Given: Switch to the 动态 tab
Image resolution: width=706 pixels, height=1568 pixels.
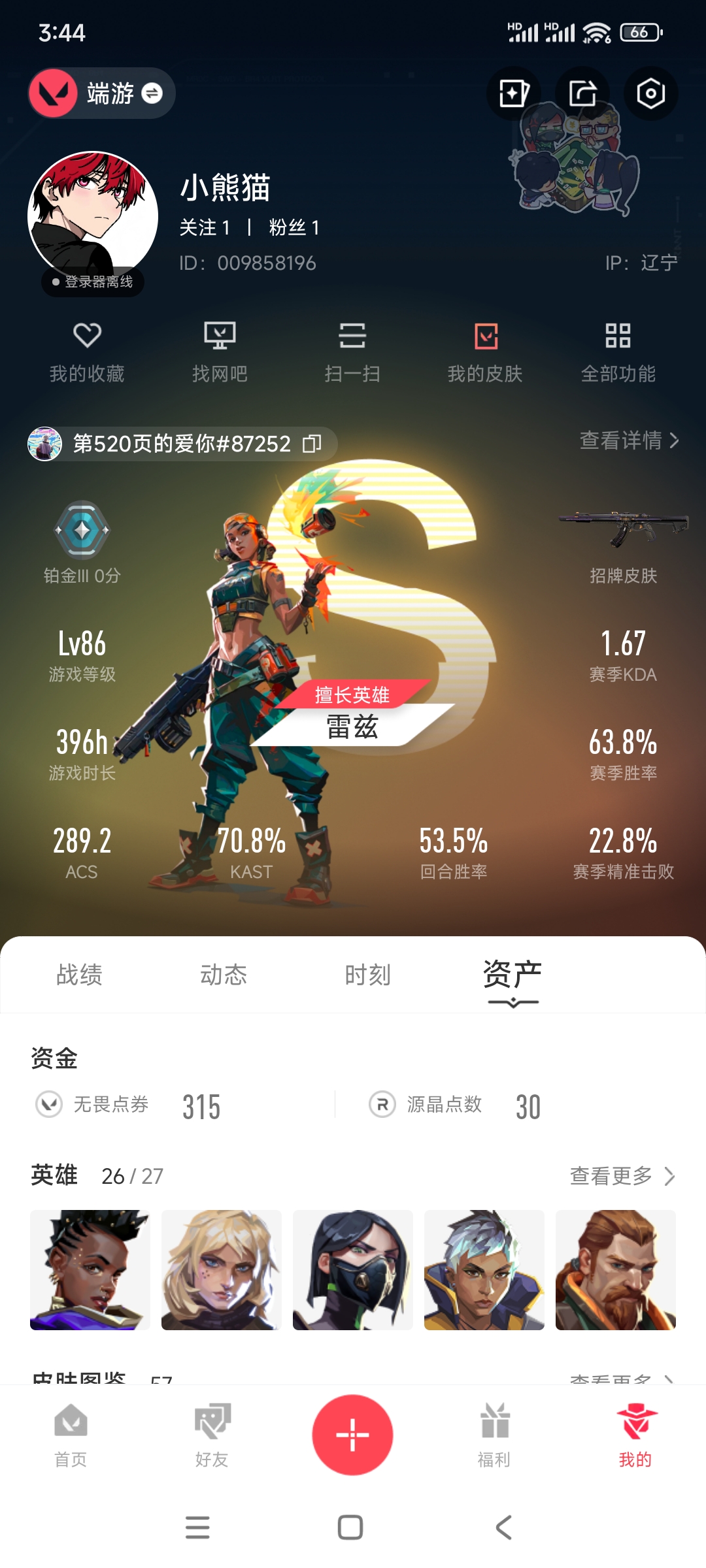Looking at the screenshot, I should [224, 975].
